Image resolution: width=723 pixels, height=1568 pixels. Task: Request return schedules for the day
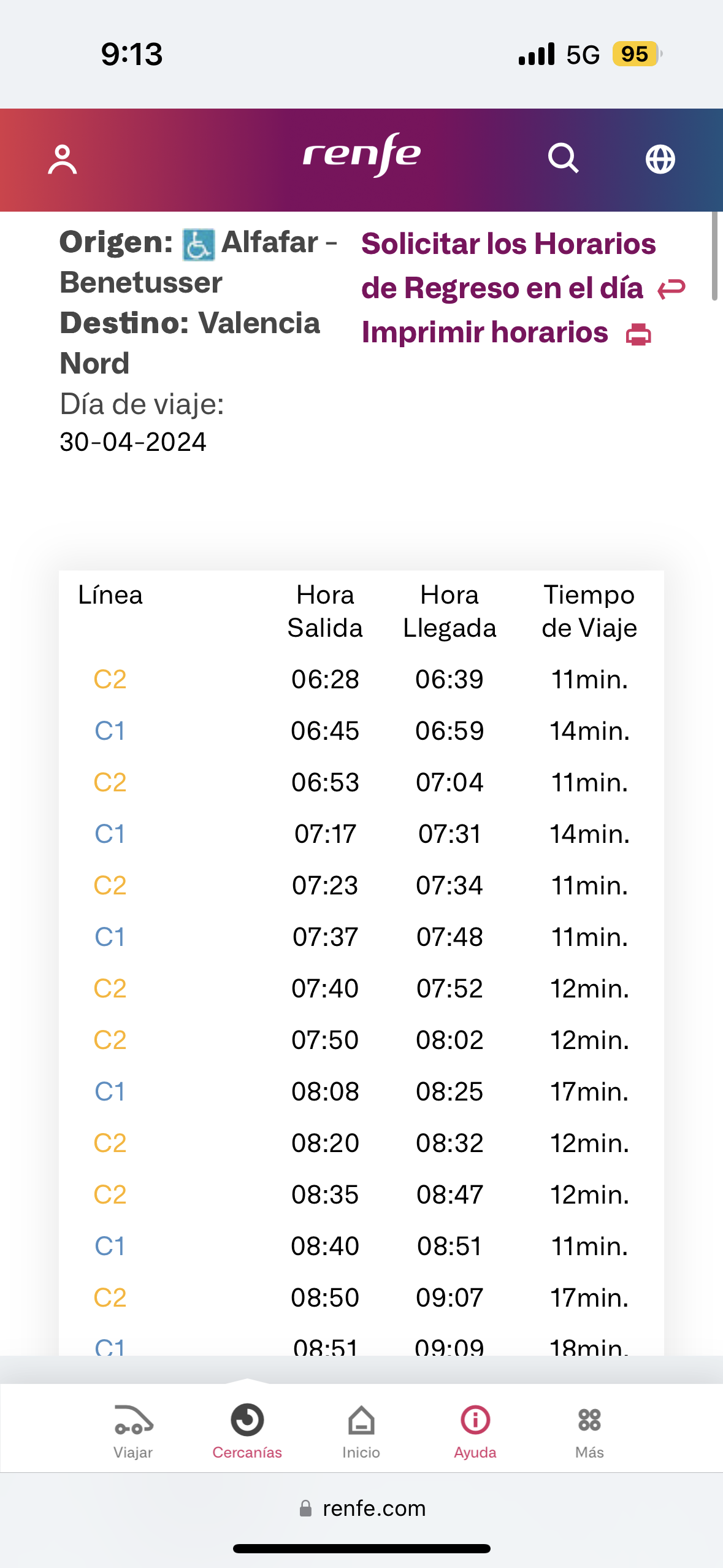(523, 266)
